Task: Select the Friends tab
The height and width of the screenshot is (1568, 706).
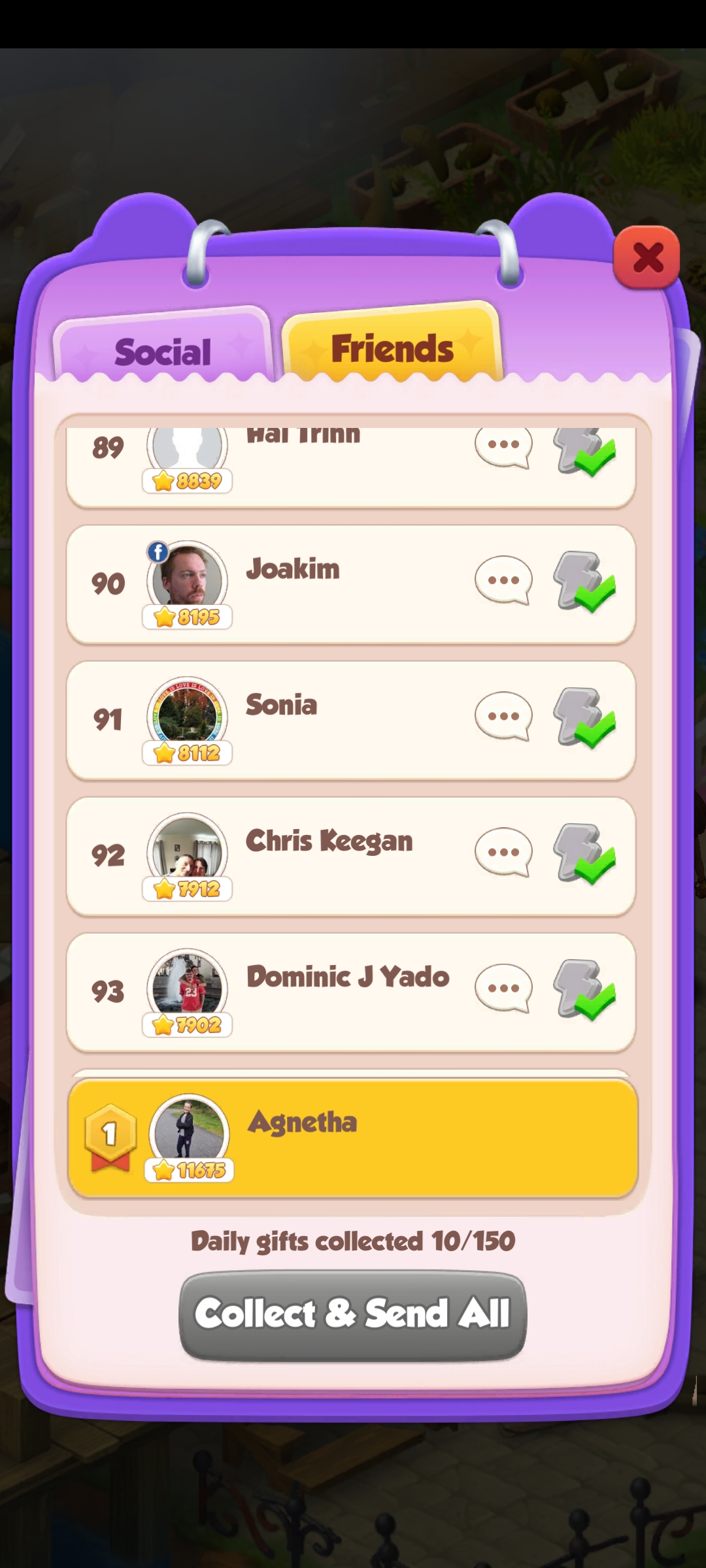Action: pos(392,348)
